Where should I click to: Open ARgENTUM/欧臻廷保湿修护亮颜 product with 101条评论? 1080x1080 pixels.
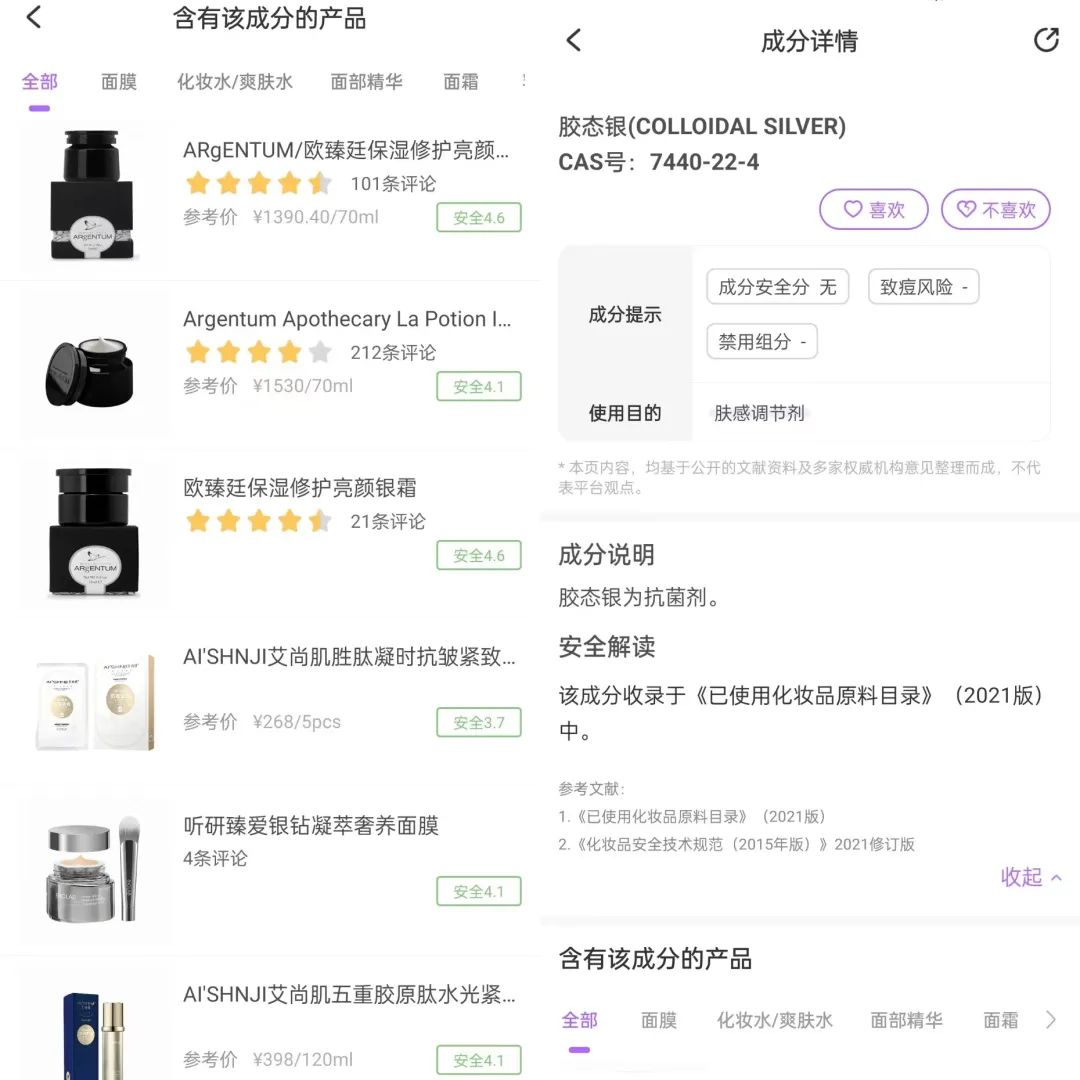(x=346, y=151)
